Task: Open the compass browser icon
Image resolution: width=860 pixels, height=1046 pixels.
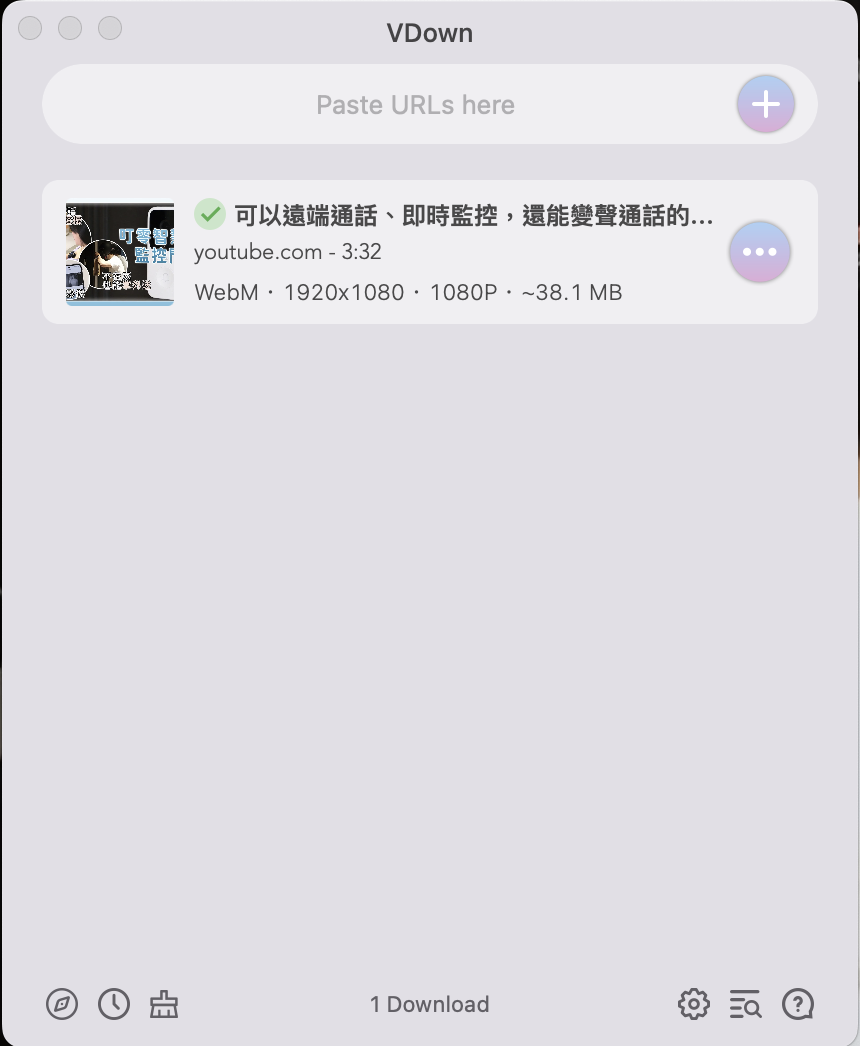Action: pos(62,1004)
